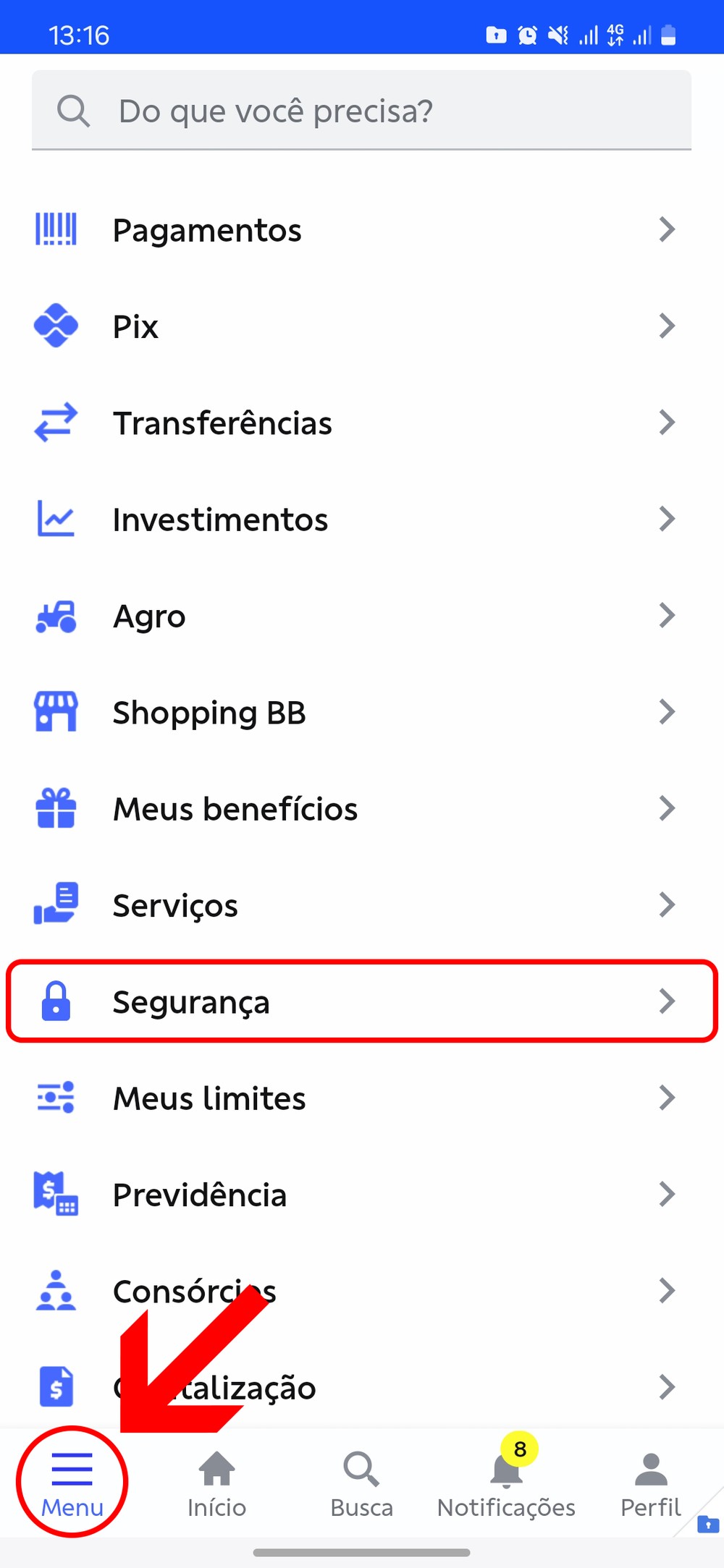This screenshot has height=1568, width=724.
Task: Enter Shopping BB
Action: (x=355, y=713)
